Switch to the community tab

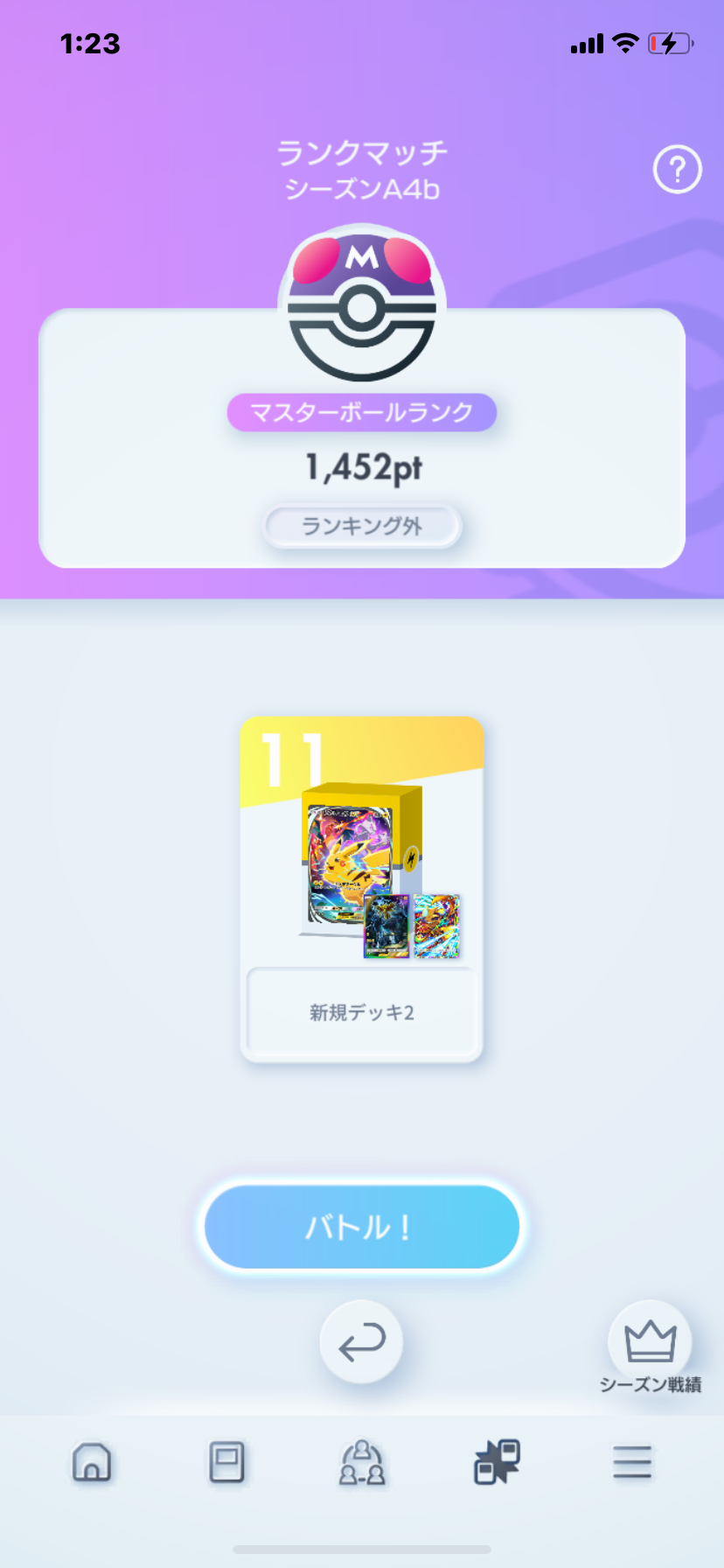(x=361, y=1462)
